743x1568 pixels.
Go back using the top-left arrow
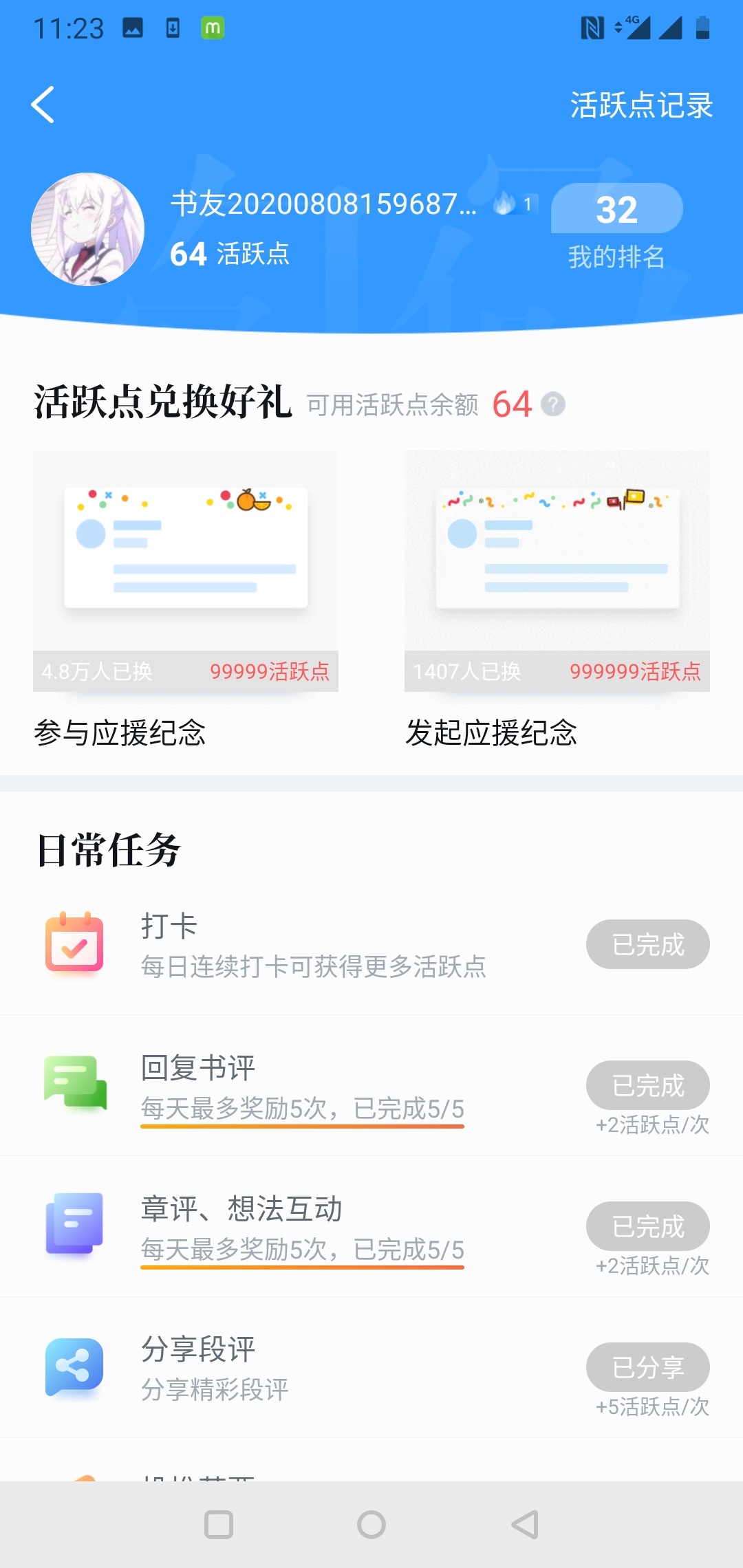[x=43, y=105]
